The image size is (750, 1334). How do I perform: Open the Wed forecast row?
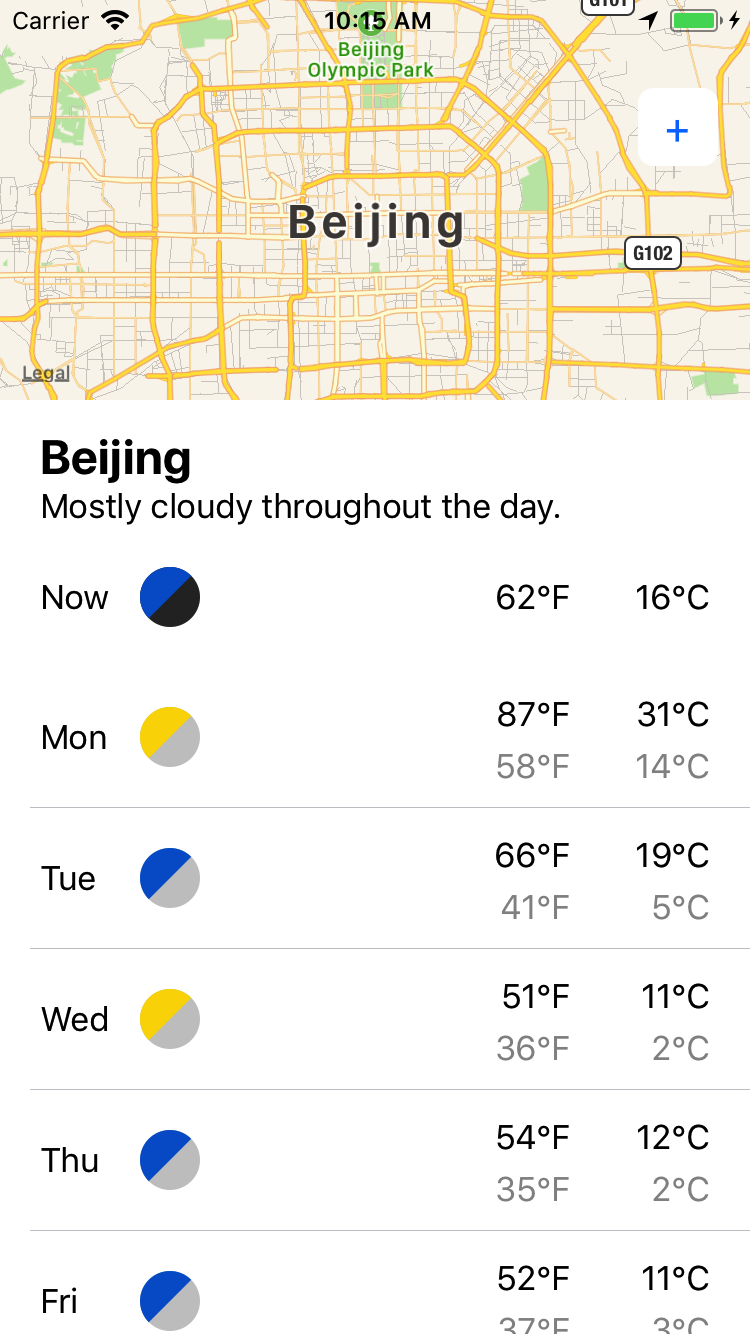pyautogui.click(x=375, y=1020)
